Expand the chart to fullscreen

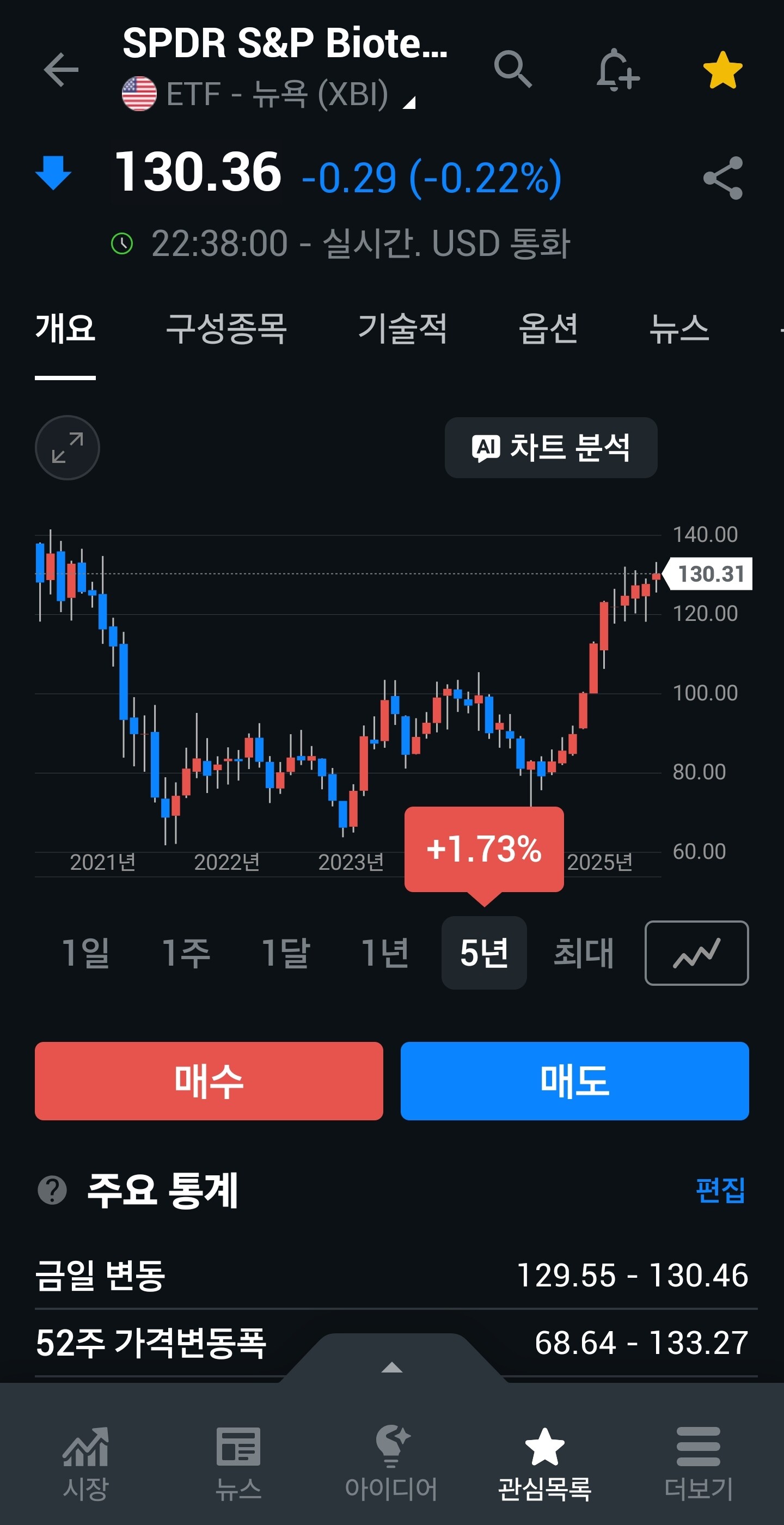pyautogui.click(x=68, y=448)
